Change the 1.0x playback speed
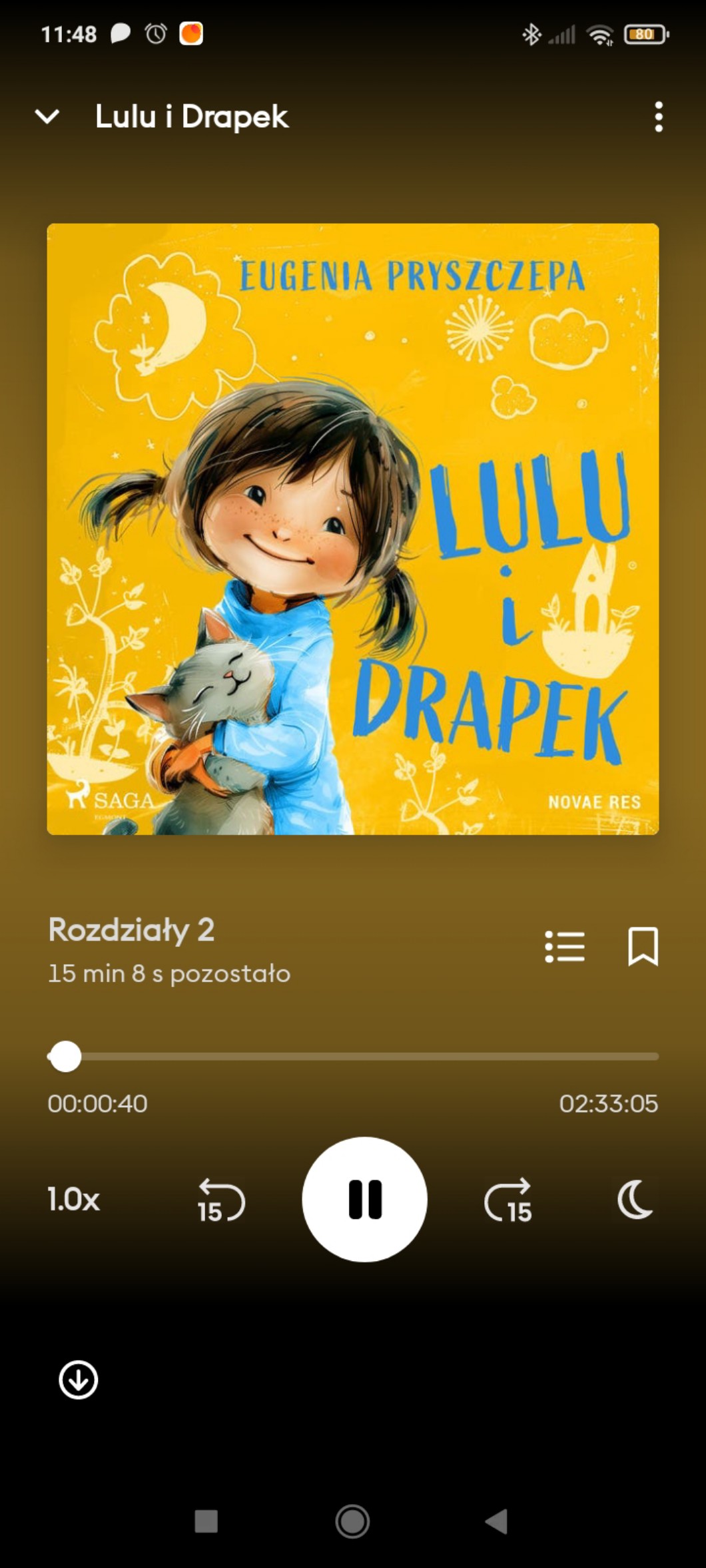This screenshot has height=1568, width=706. click(x=73, y=1199)
